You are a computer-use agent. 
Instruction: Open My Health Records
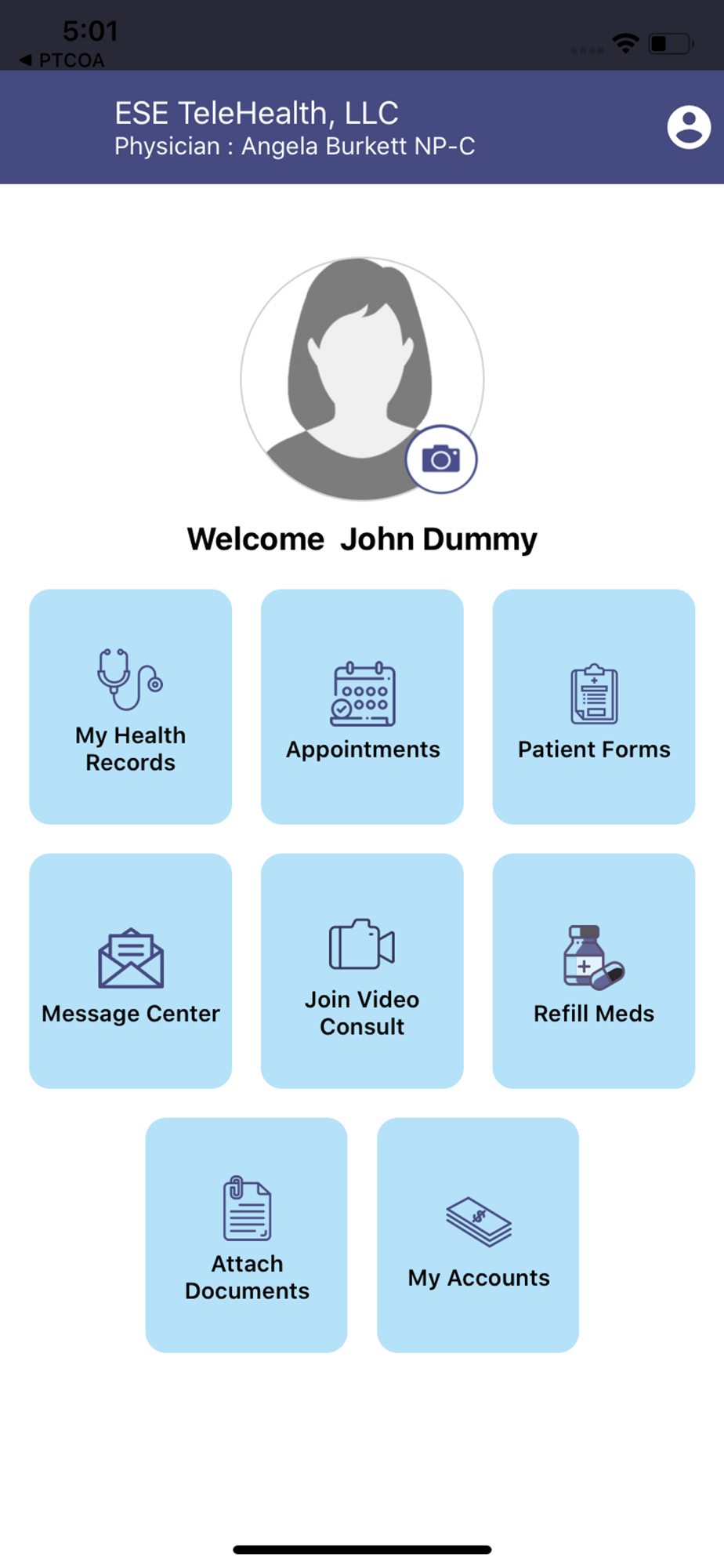point(131,706)
